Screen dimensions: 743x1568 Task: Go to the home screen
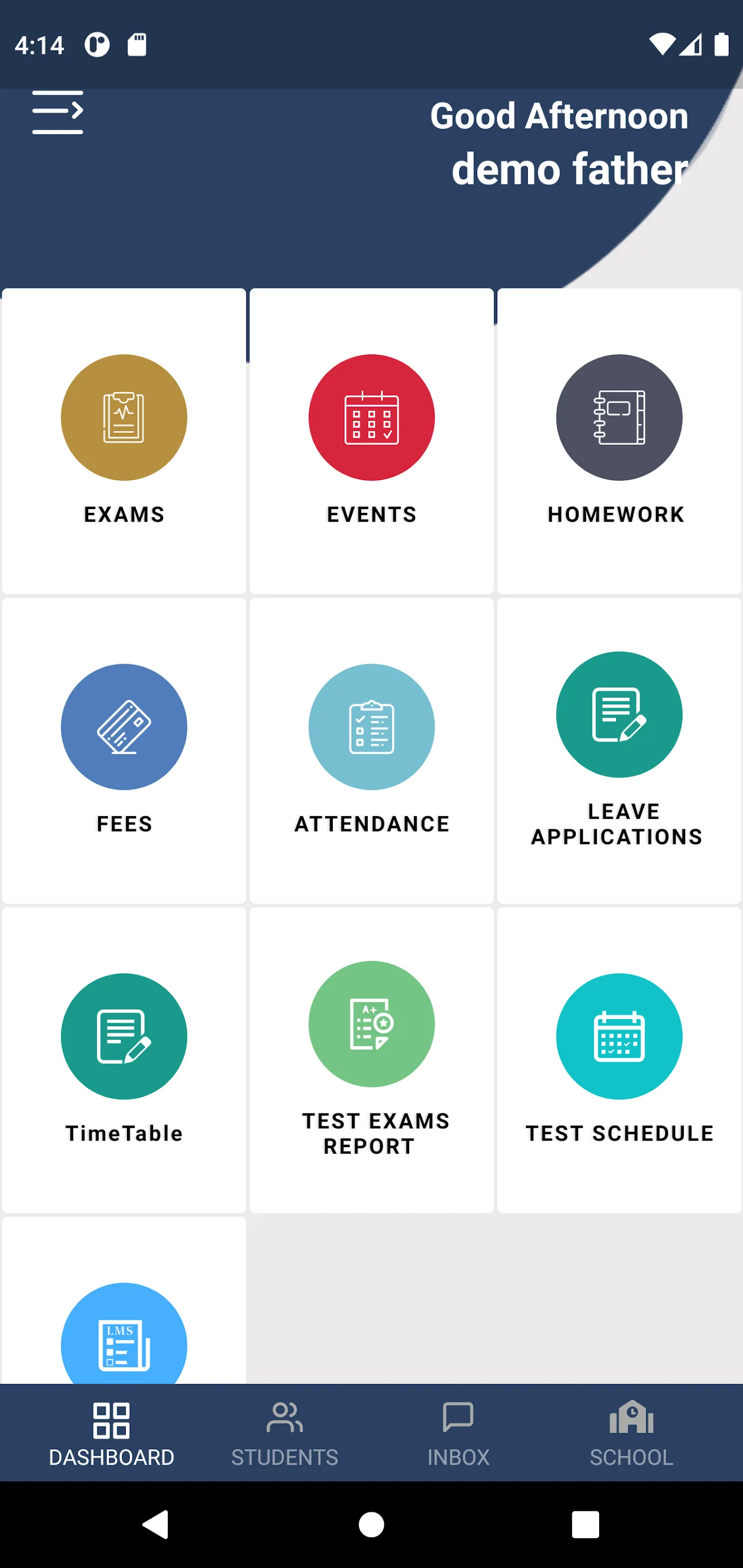click(x=371, y=1525)
